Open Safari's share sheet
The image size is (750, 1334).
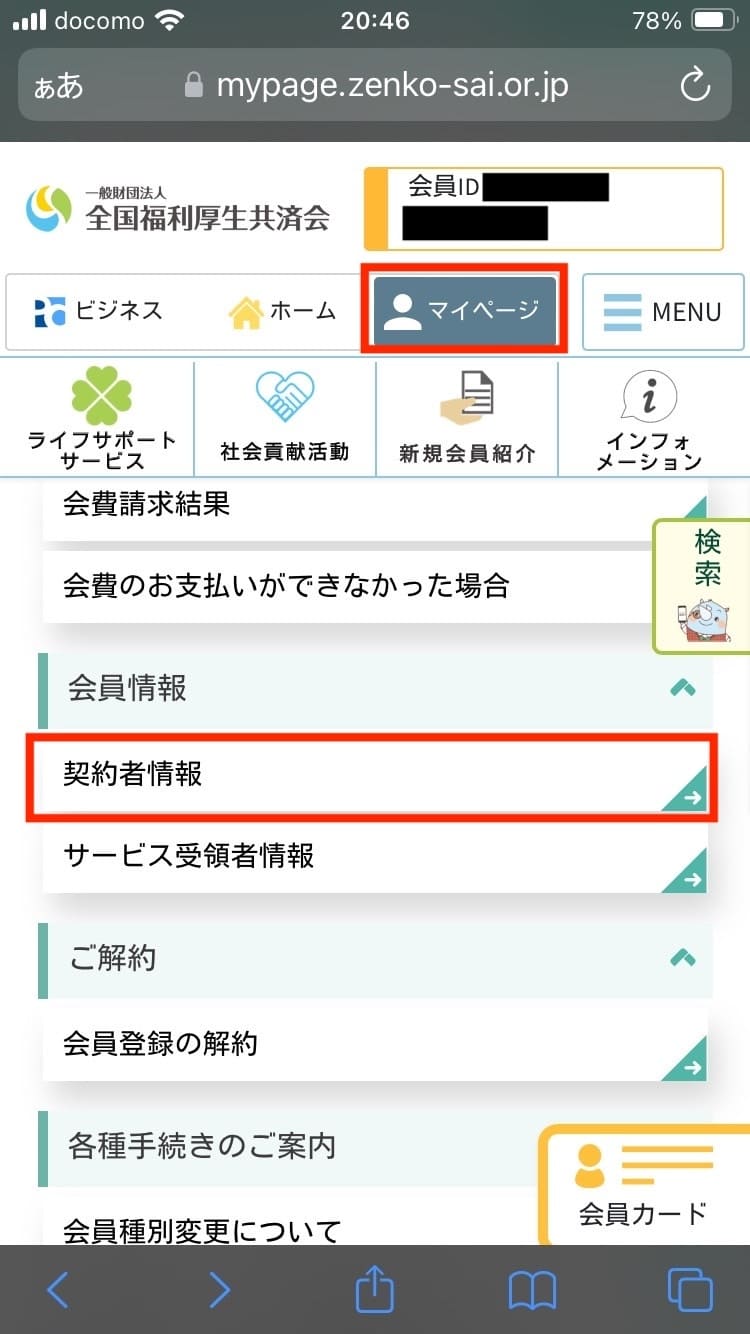tap(375, 1290)
